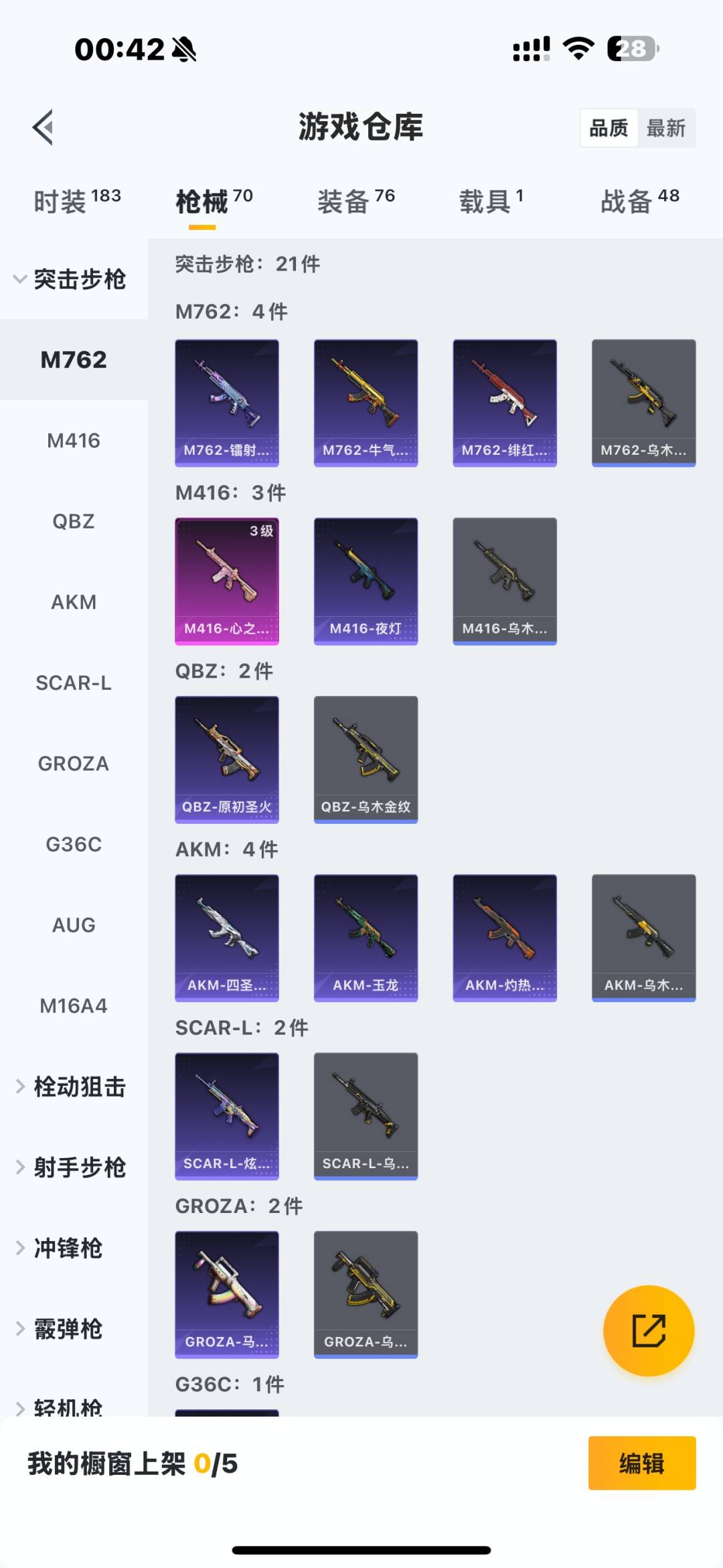
Task: View the QBZ-原初圣火 skin card
Action: click(227, 758)
